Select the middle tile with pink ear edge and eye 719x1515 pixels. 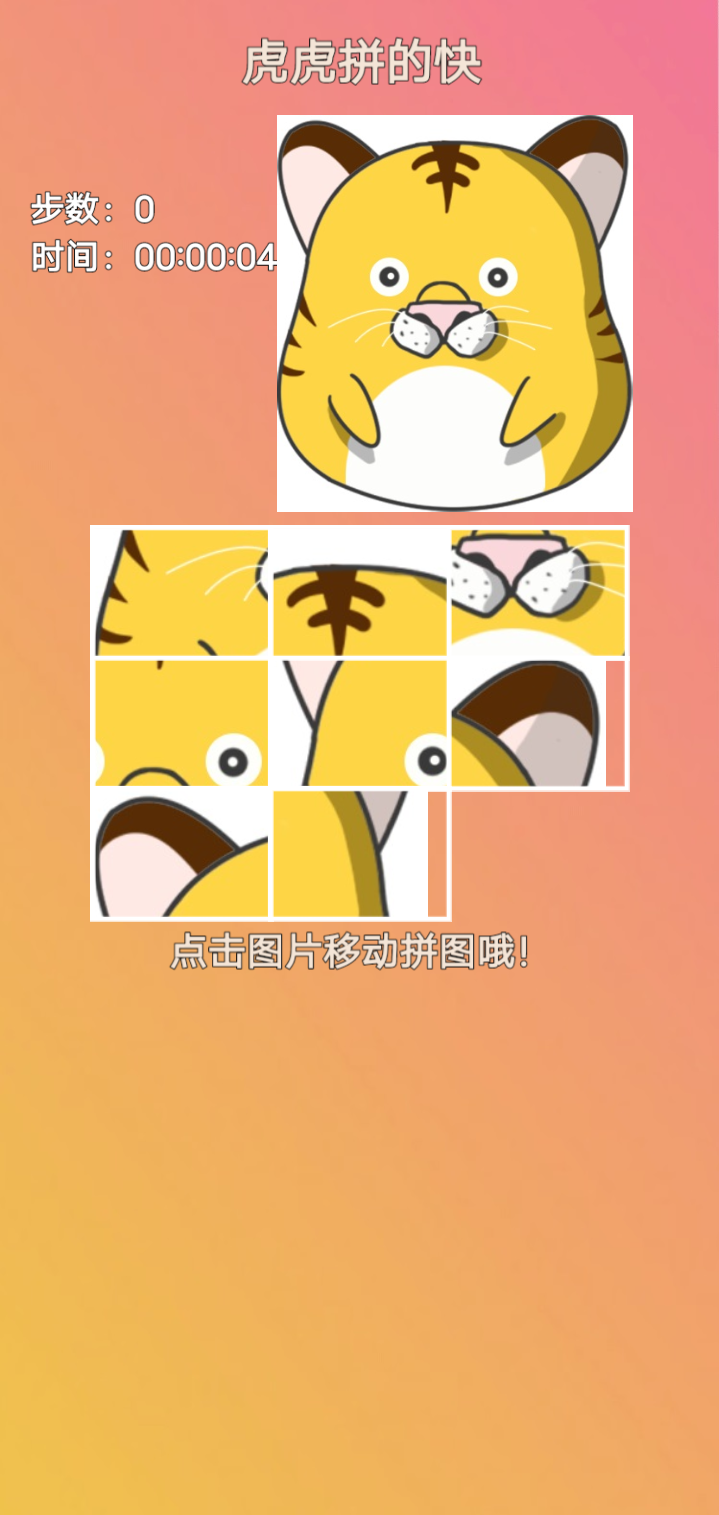point(360,723)
